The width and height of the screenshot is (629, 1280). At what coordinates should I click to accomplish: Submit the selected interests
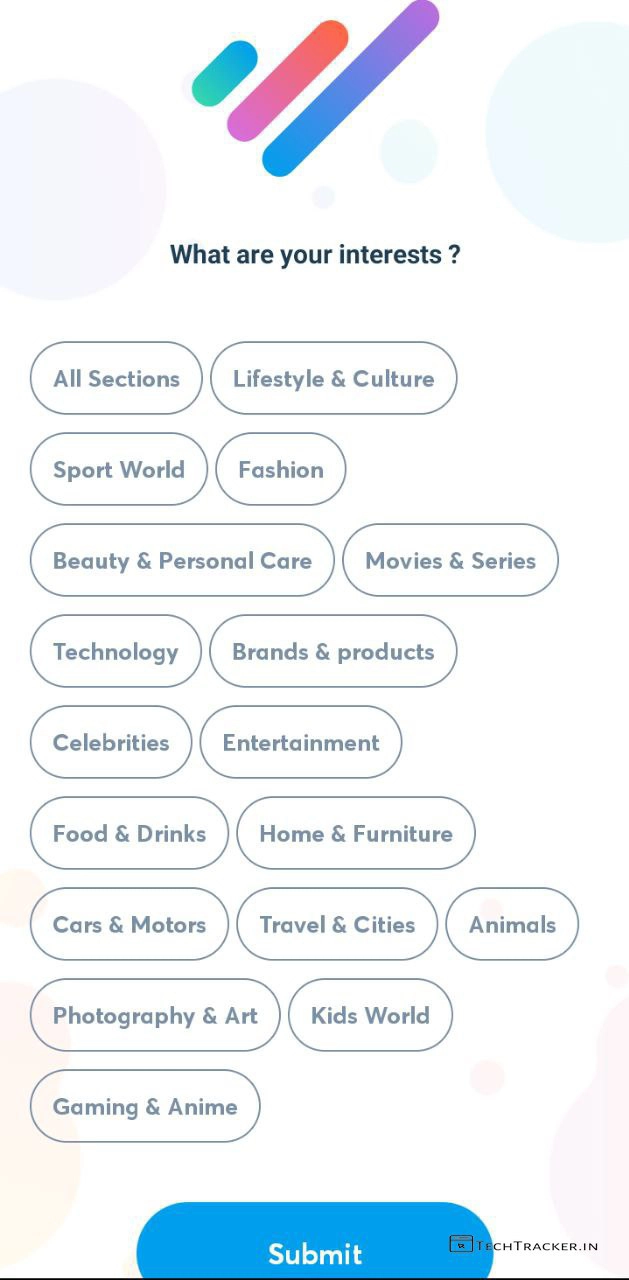pyautogui.click(x=314, y=1248)
